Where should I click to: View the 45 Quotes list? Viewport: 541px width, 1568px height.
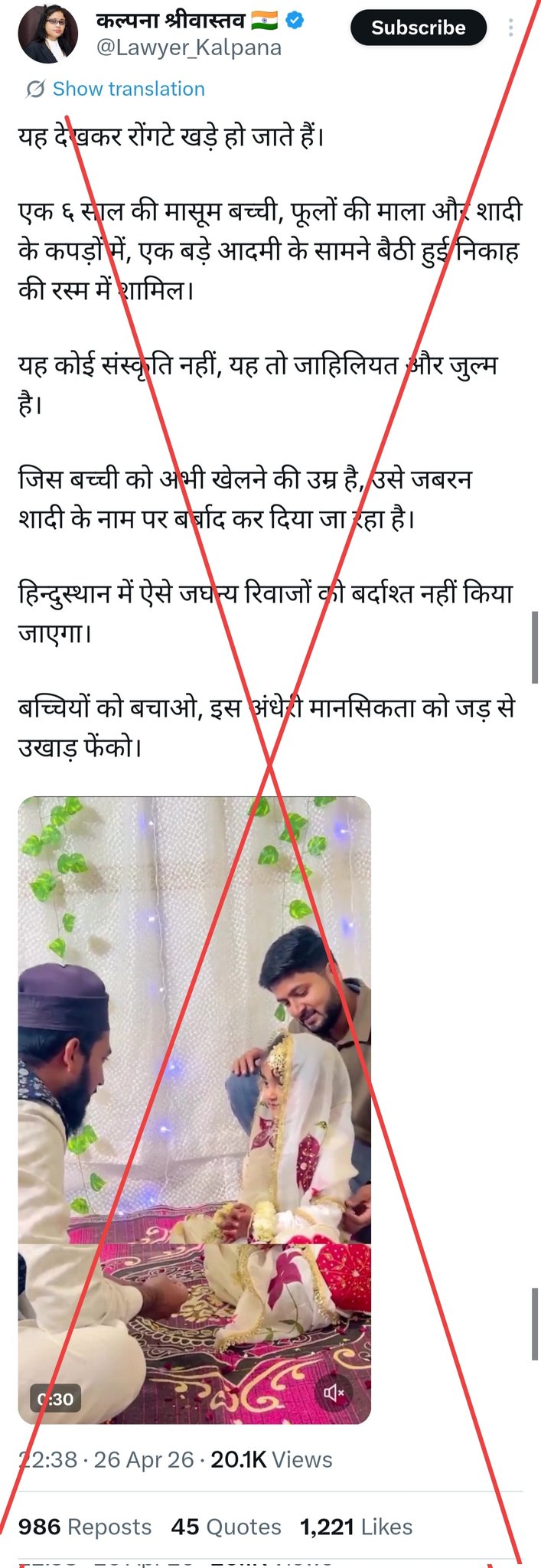[x=226, y=1526]
